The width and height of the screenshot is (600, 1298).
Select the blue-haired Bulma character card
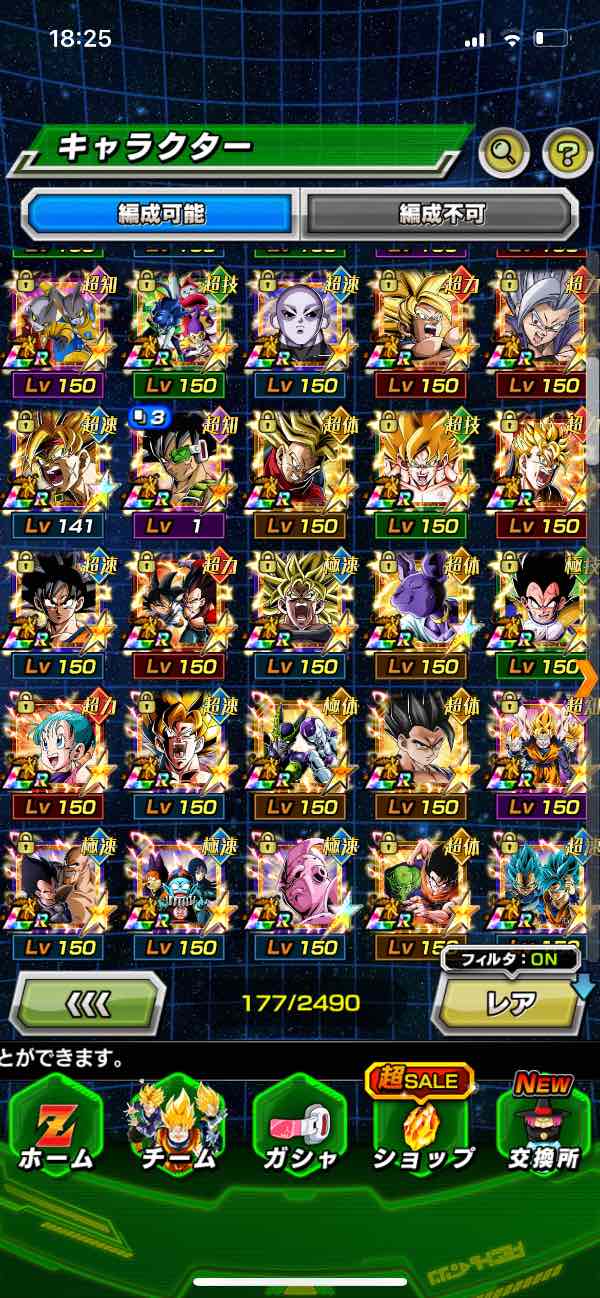point(61,752)
